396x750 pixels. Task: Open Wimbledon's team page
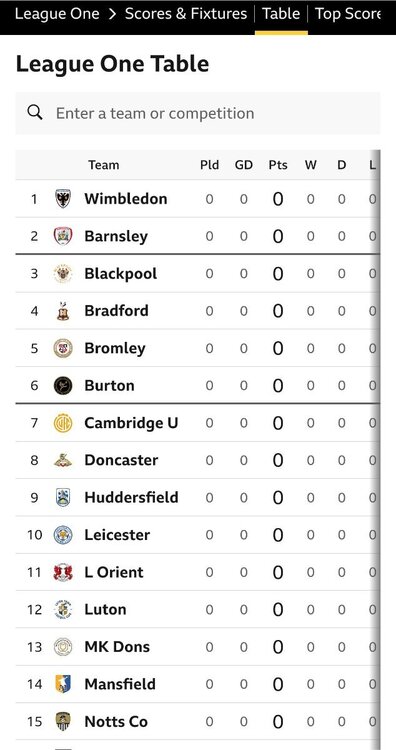point(126,199)
